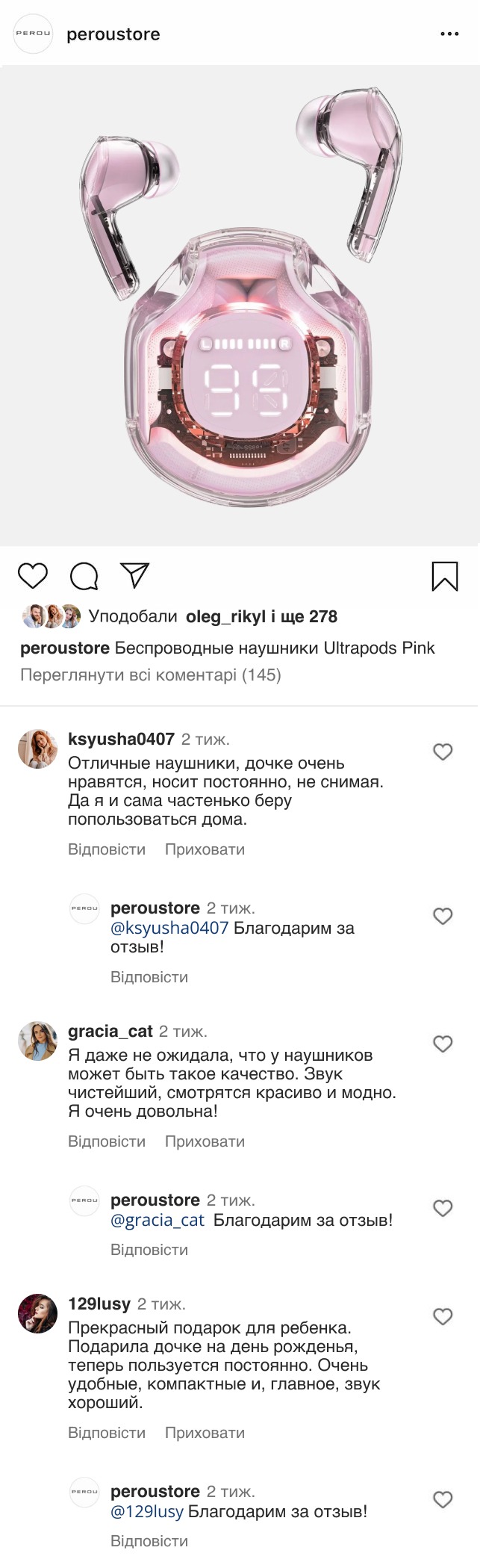Open 129lusy's profile avatar
This screenshot has width=480, height=1568.
[37, 1313]
